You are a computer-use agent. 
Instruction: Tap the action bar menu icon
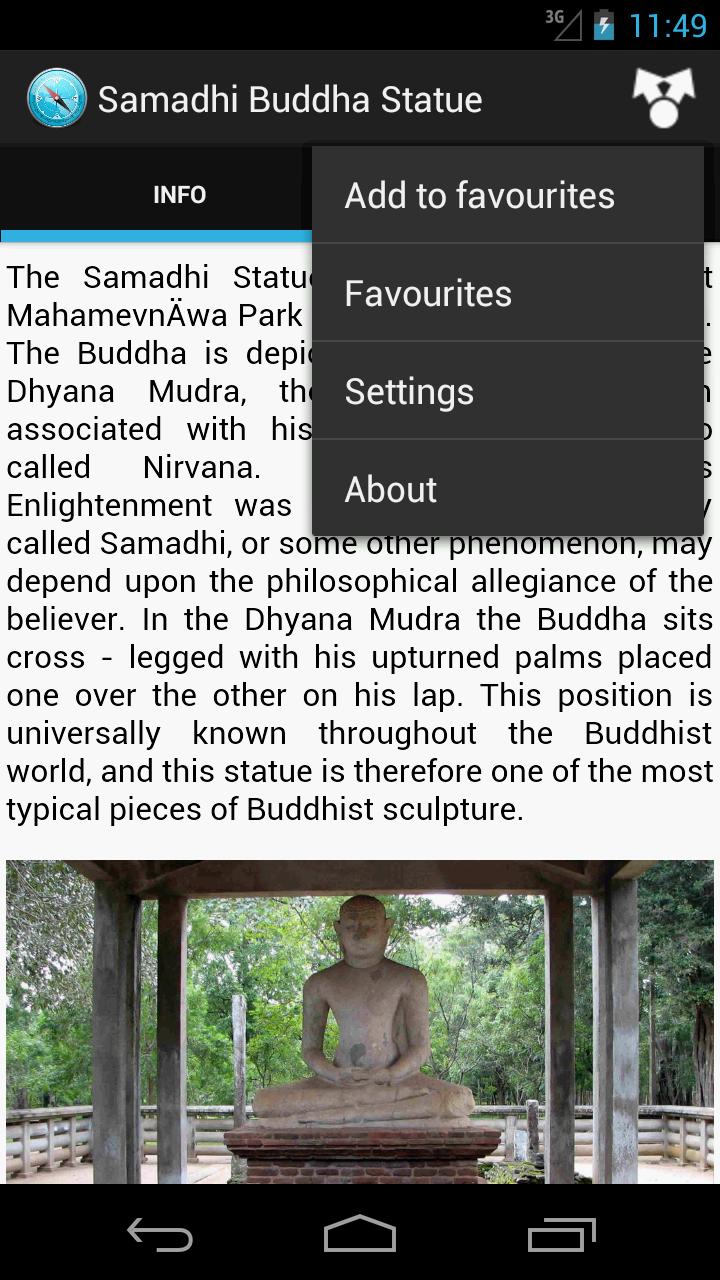(663, 98)
